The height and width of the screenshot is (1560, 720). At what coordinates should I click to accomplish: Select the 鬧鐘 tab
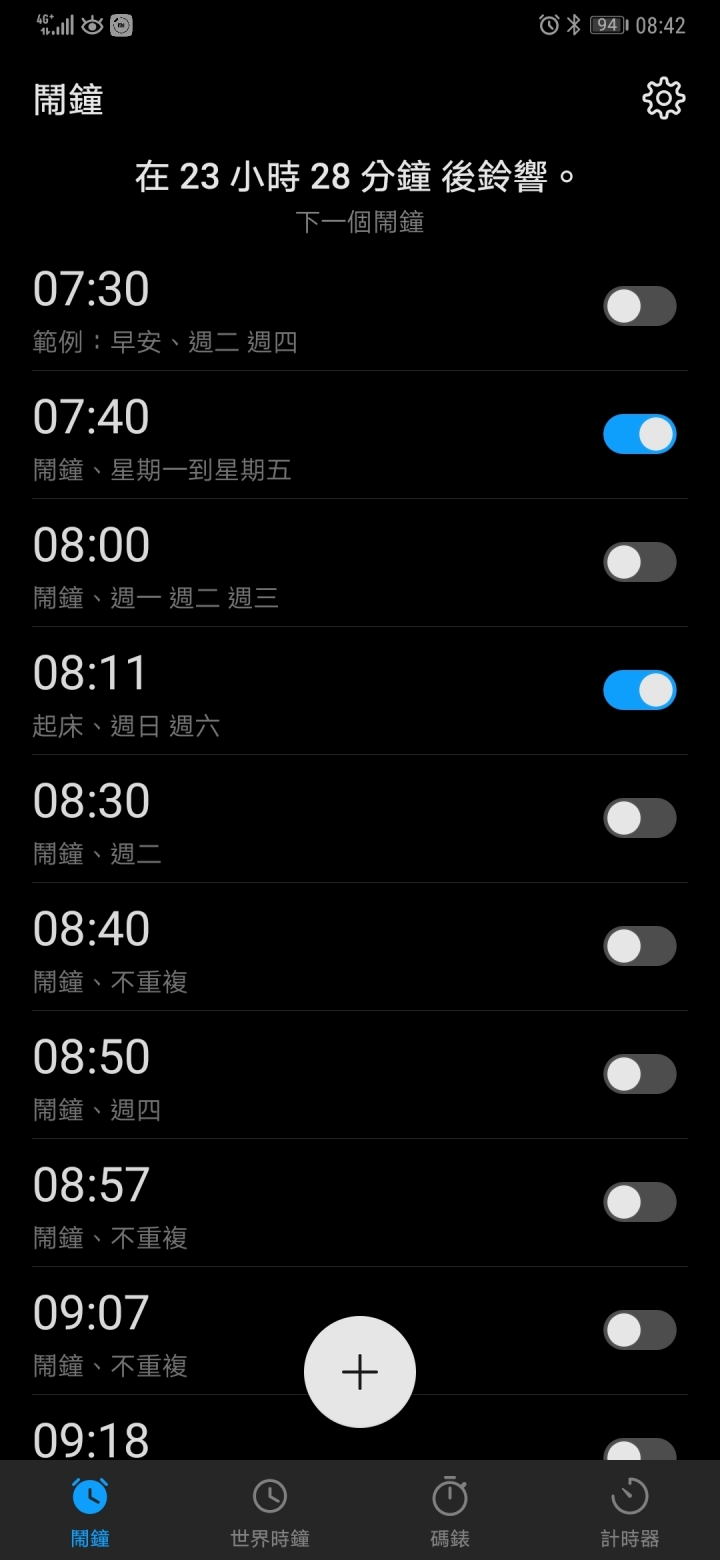(90, 1511)
